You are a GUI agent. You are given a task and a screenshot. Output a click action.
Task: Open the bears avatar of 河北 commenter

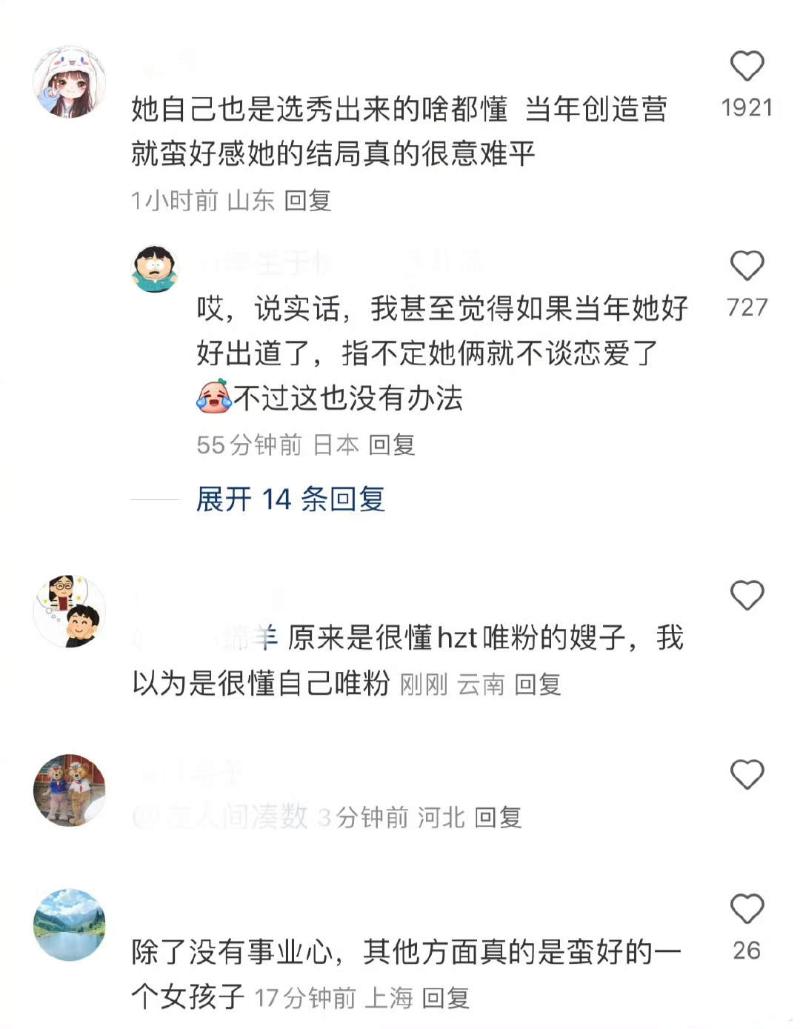click(69, 790)
